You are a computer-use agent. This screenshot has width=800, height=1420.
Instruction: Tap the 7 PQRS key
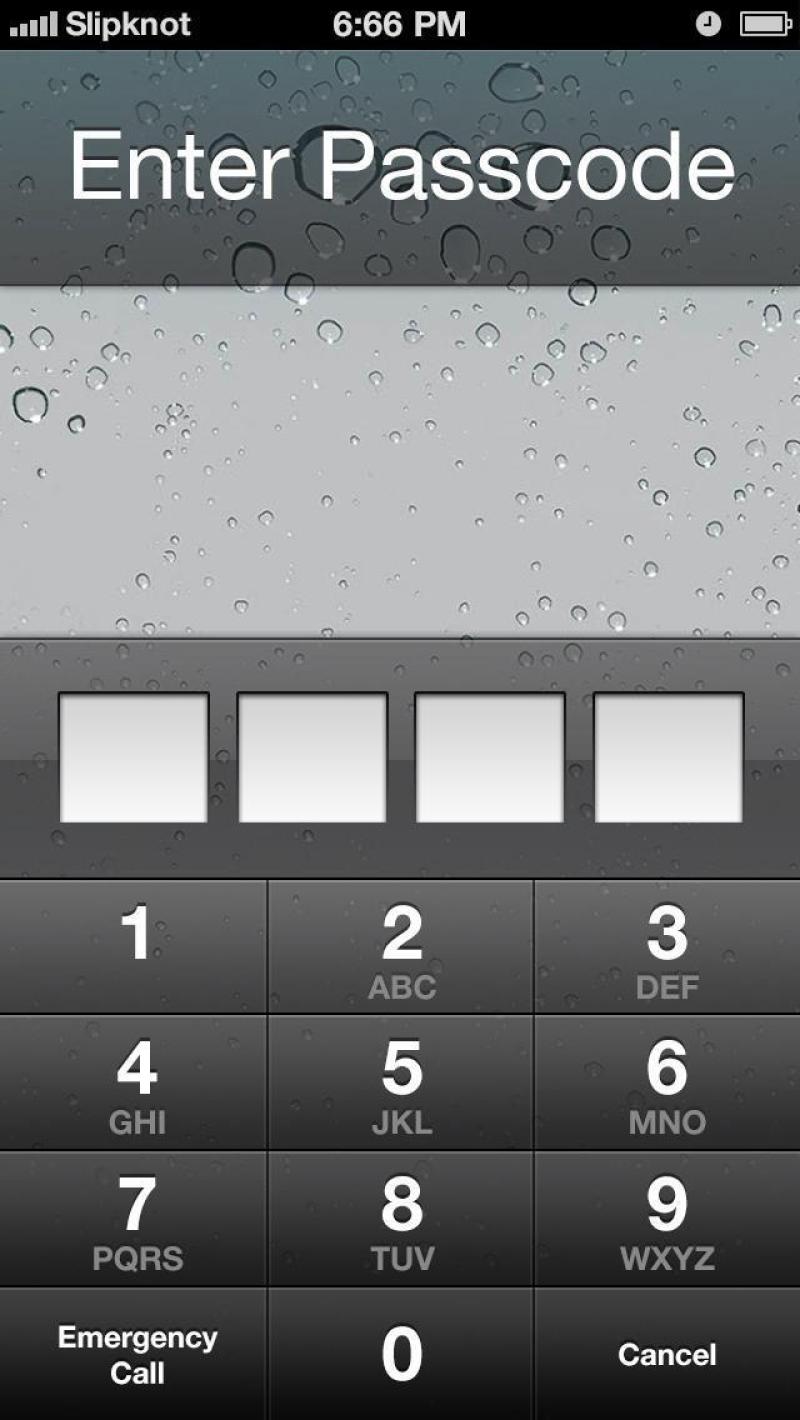pyautogui.click(x=136, y=1217)
